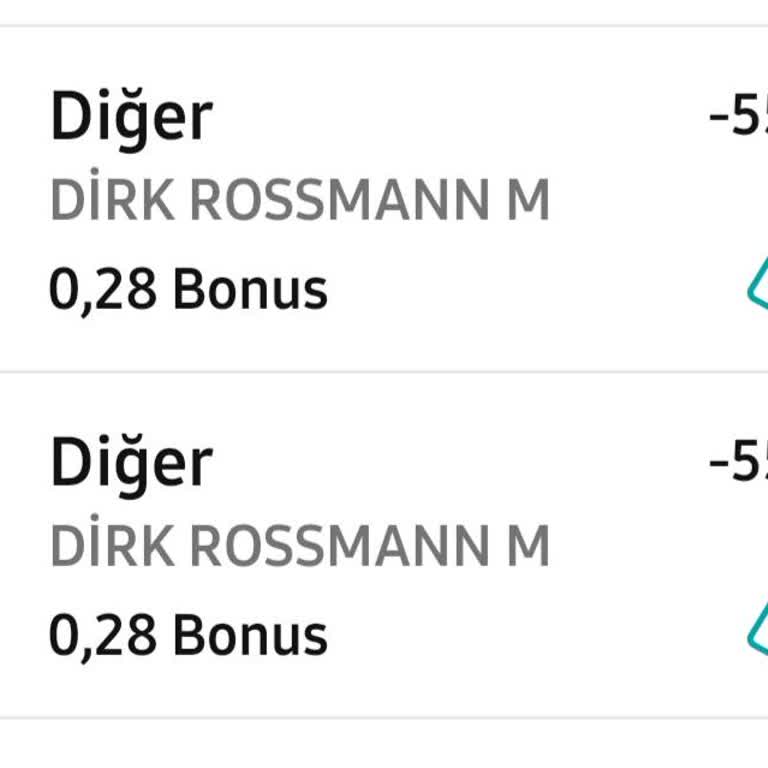Open the first DİRK ROSSMANN M transaction

[x=300, y=201]
